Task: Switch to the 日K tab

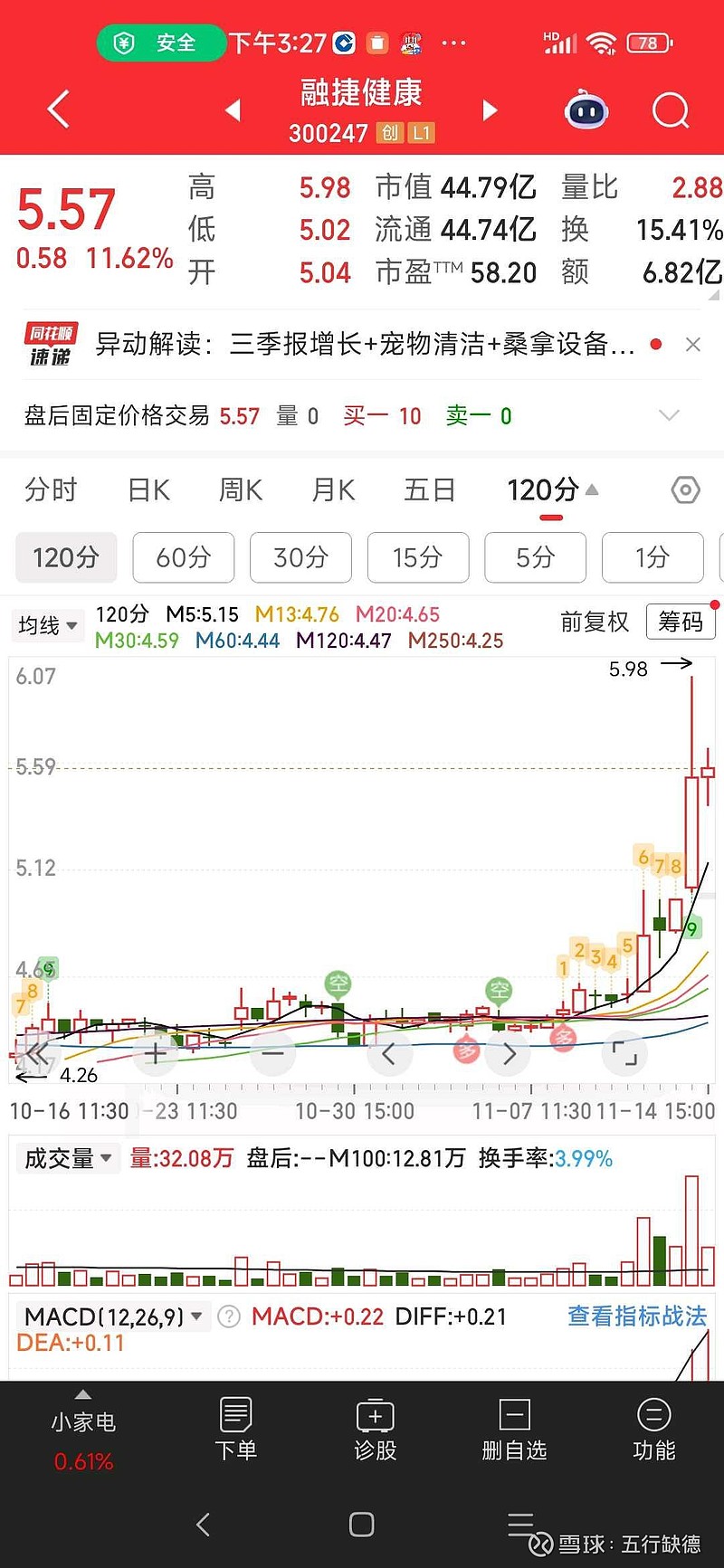Action: [x=148, y=489]
